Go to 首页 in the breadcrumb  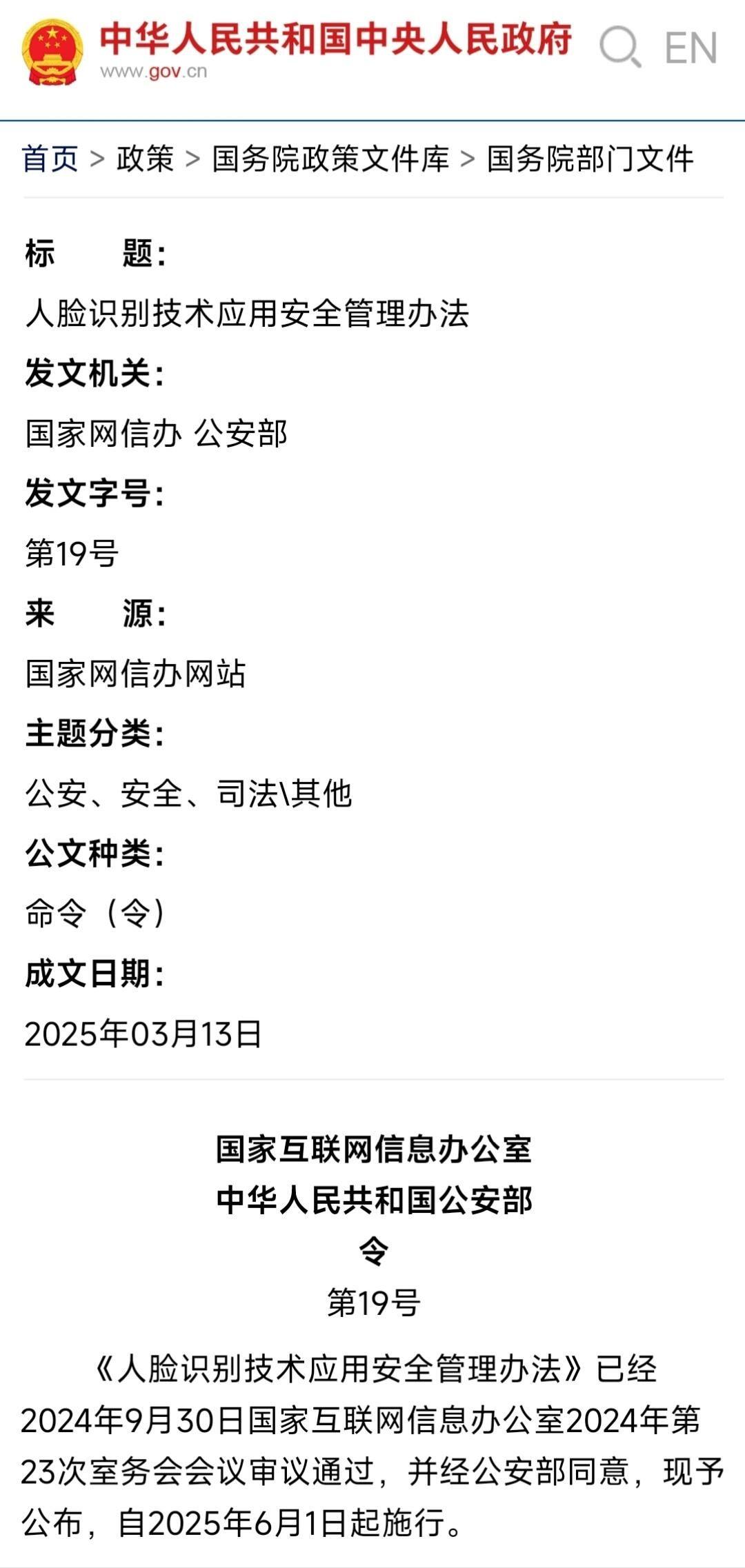50,159
